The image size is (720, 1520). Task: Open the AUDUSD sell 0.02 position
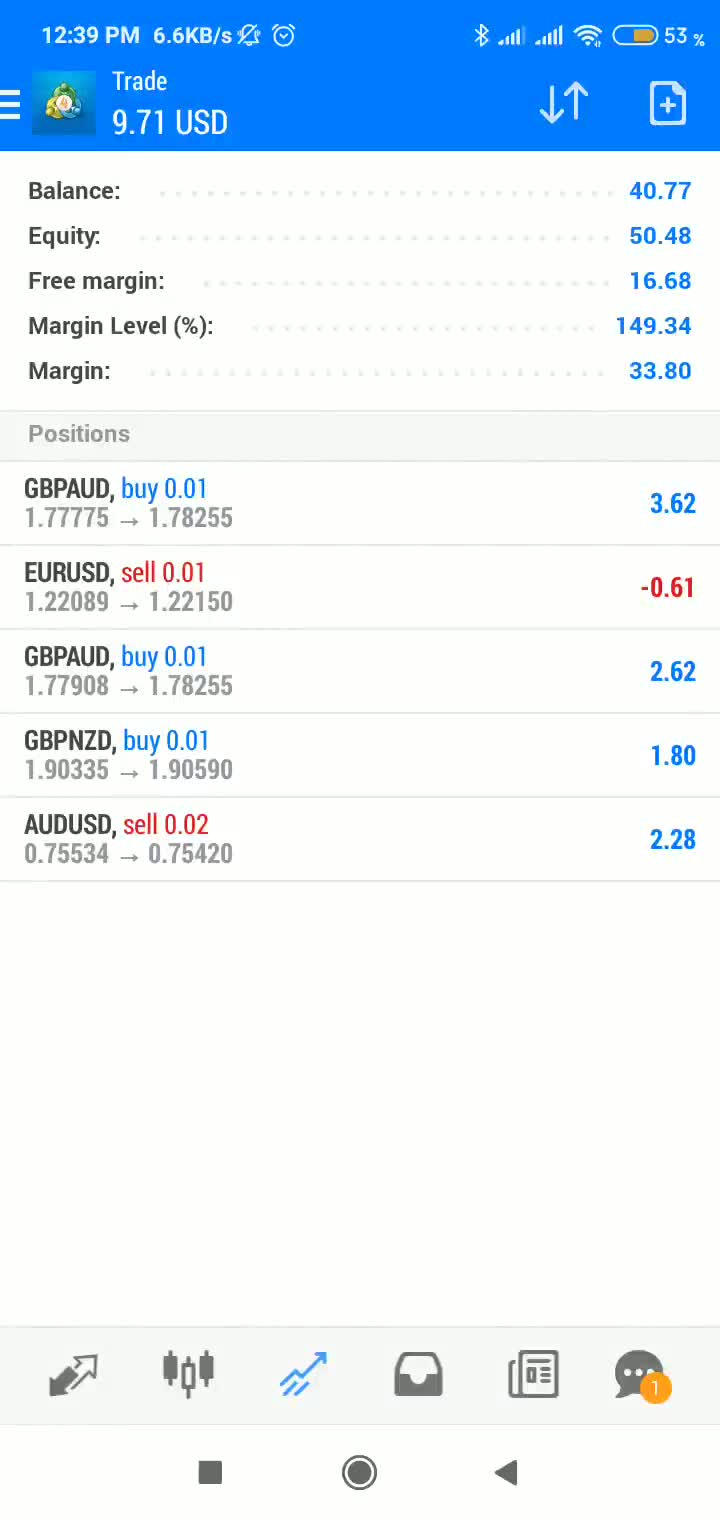pyautogui.click(x=360, y=839)
